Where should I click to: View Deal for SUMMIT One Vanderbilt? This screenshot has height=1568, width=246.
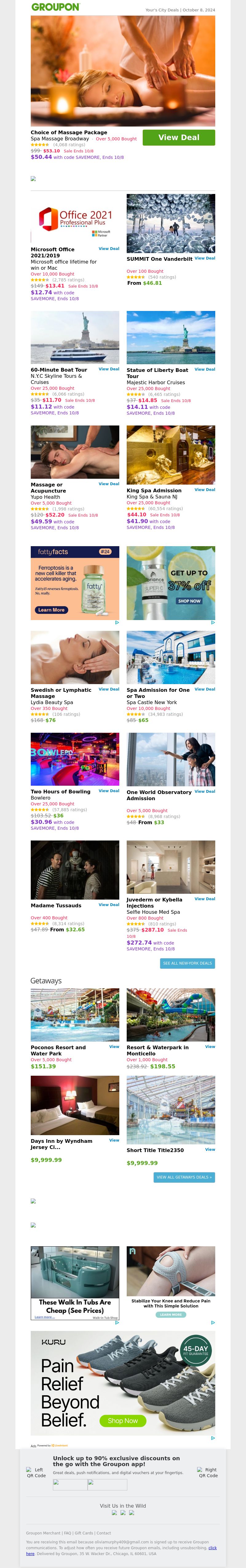[x=205, y=258]
